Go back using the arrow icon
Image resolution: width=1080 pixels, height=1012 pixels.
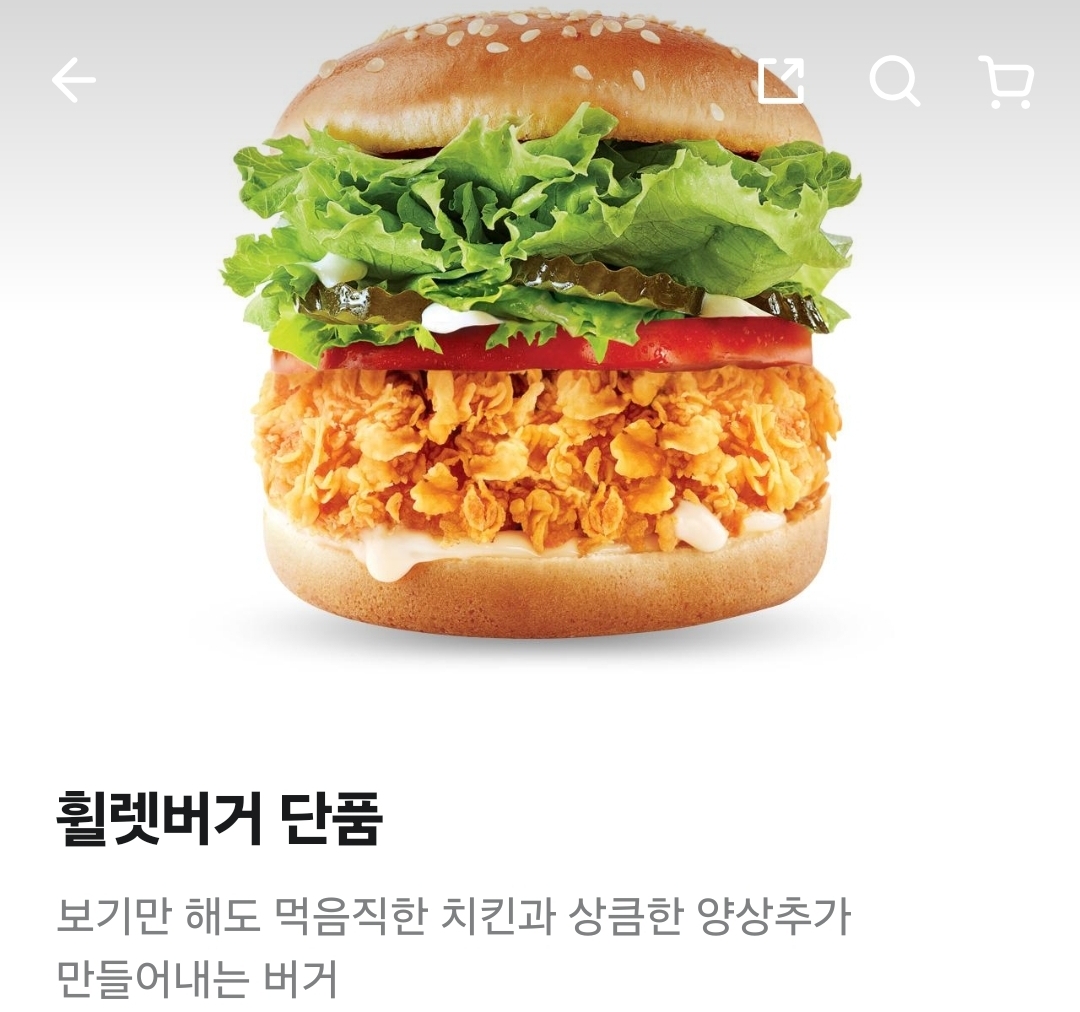tap(74, 81)
